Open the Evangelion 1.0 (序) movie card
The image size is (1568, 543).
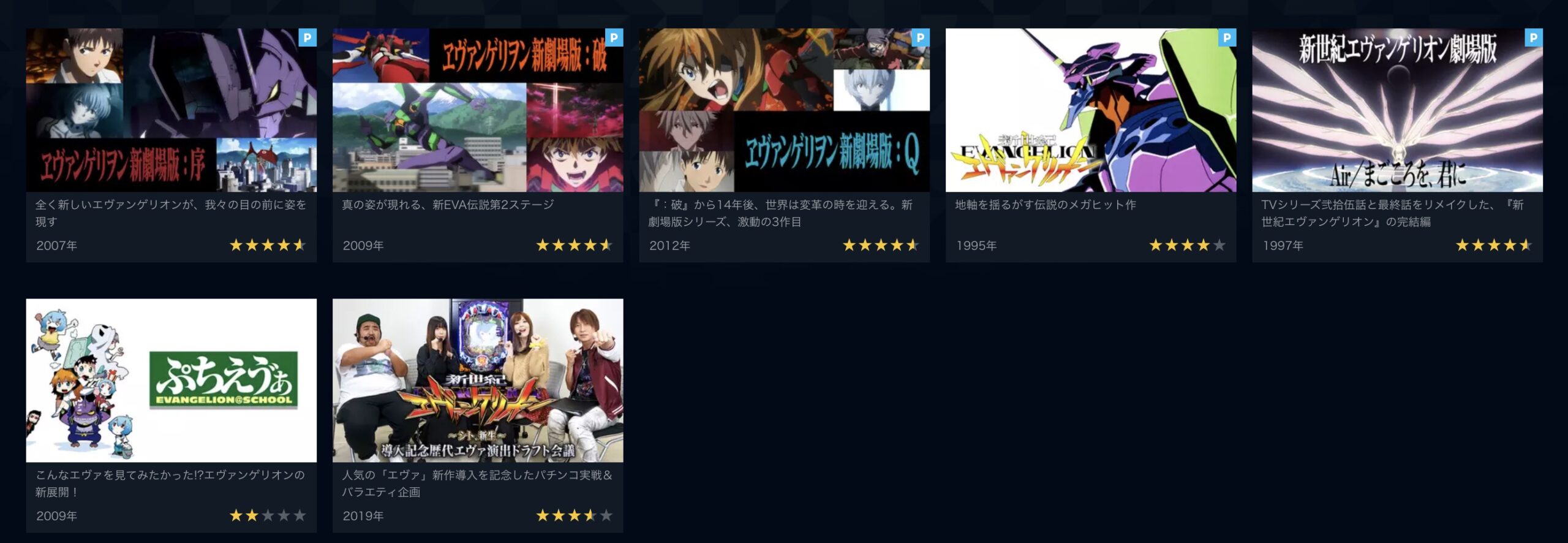pos(171,110)
